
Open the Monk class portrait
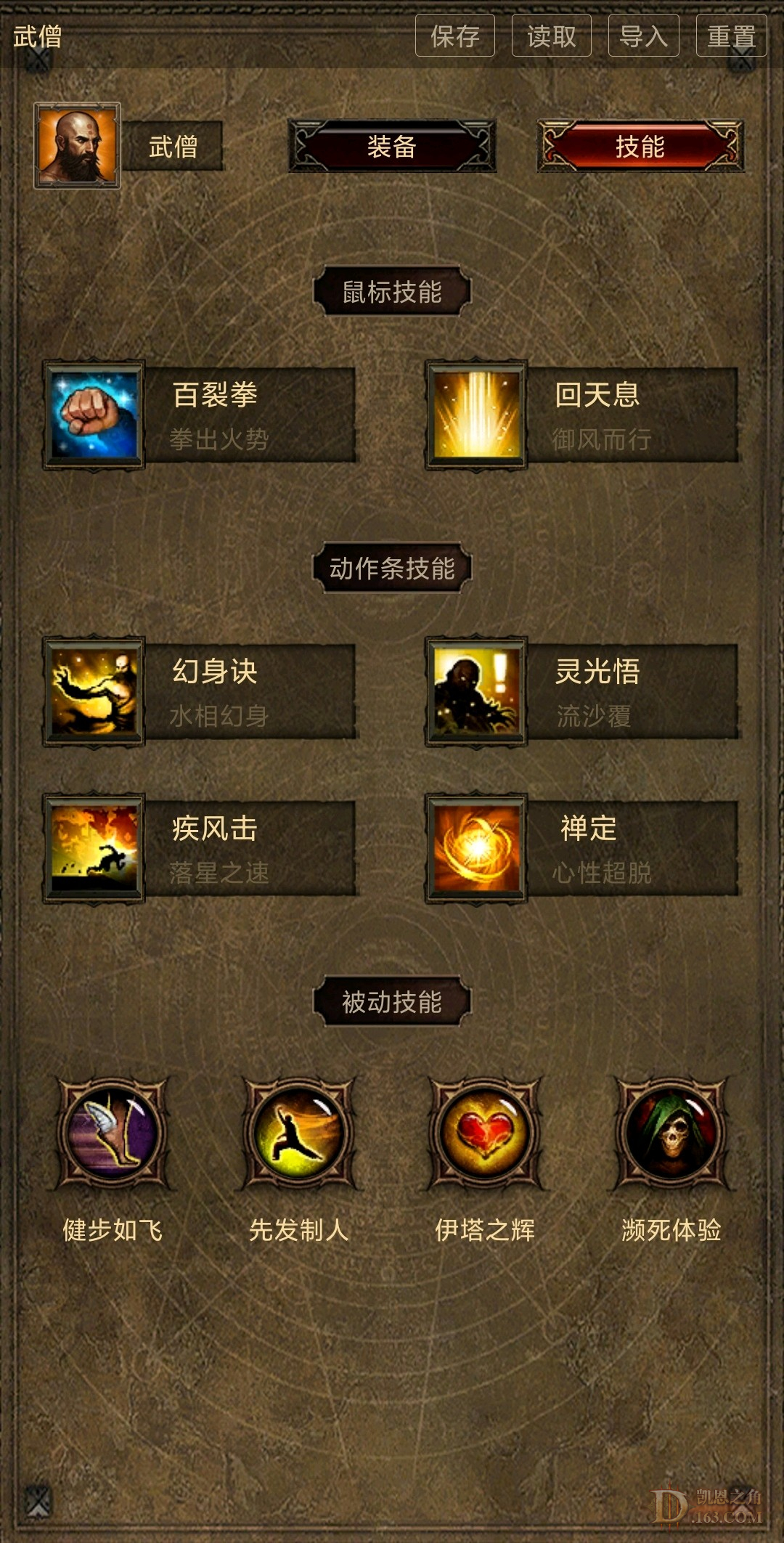pos(77,145)
